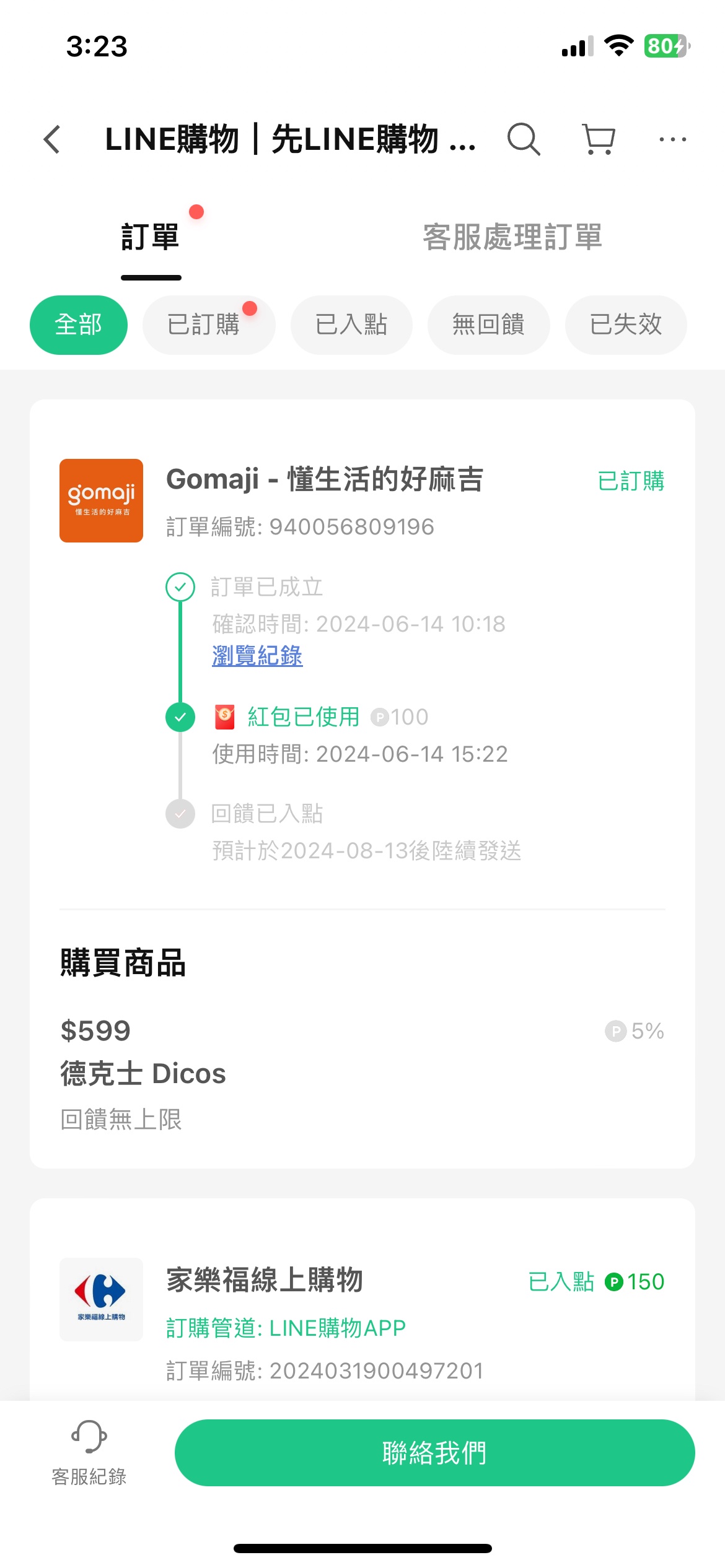
Task: Open 客服紀錄 at the bottom left
Action: (x=89, y=1453)
